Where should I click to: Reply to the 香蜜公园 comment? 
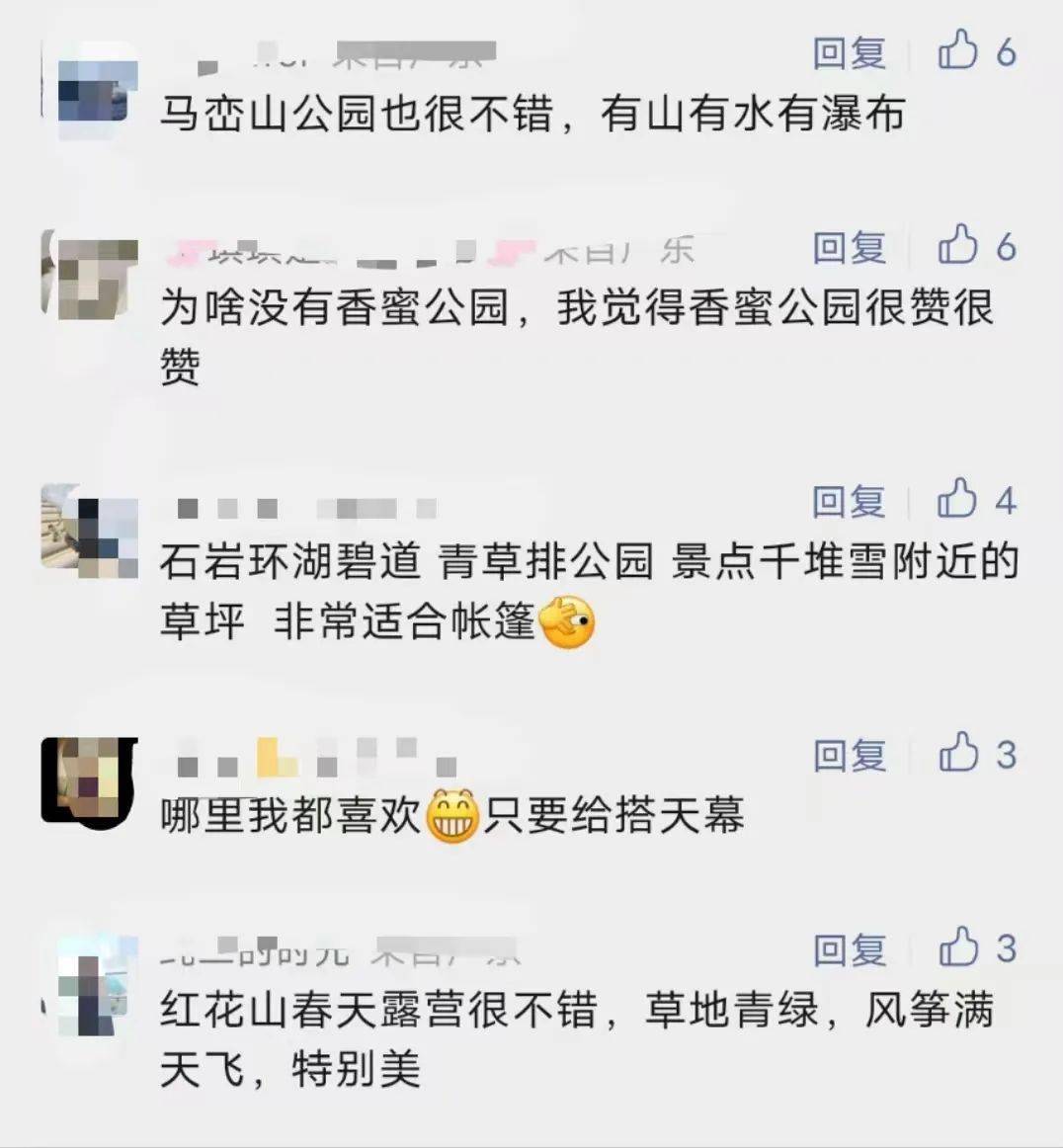pyautogui.click(x=849, y=247)
